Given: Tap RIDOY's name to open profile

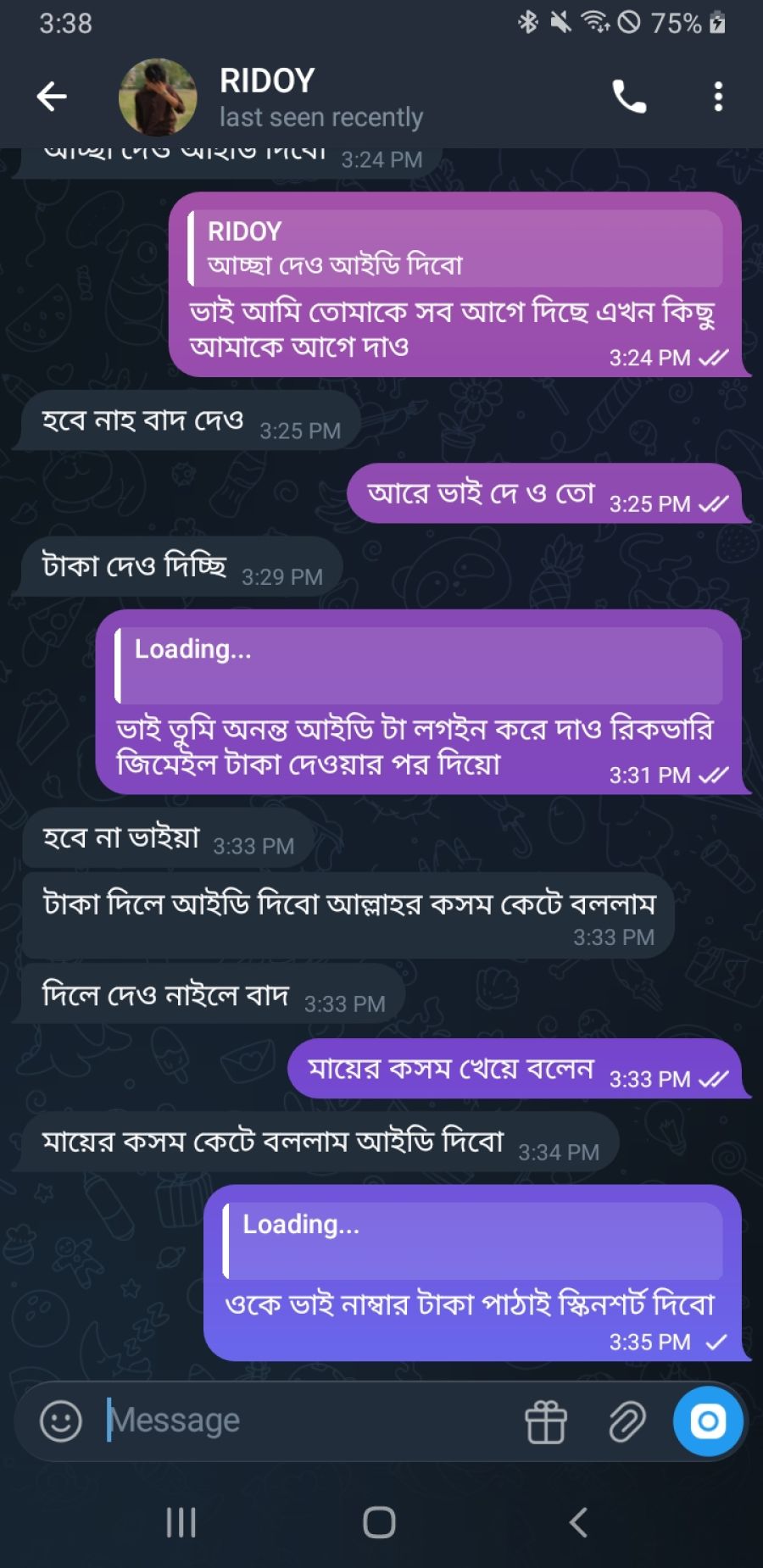Looking at the screenshot, I should tap(267, 80).
